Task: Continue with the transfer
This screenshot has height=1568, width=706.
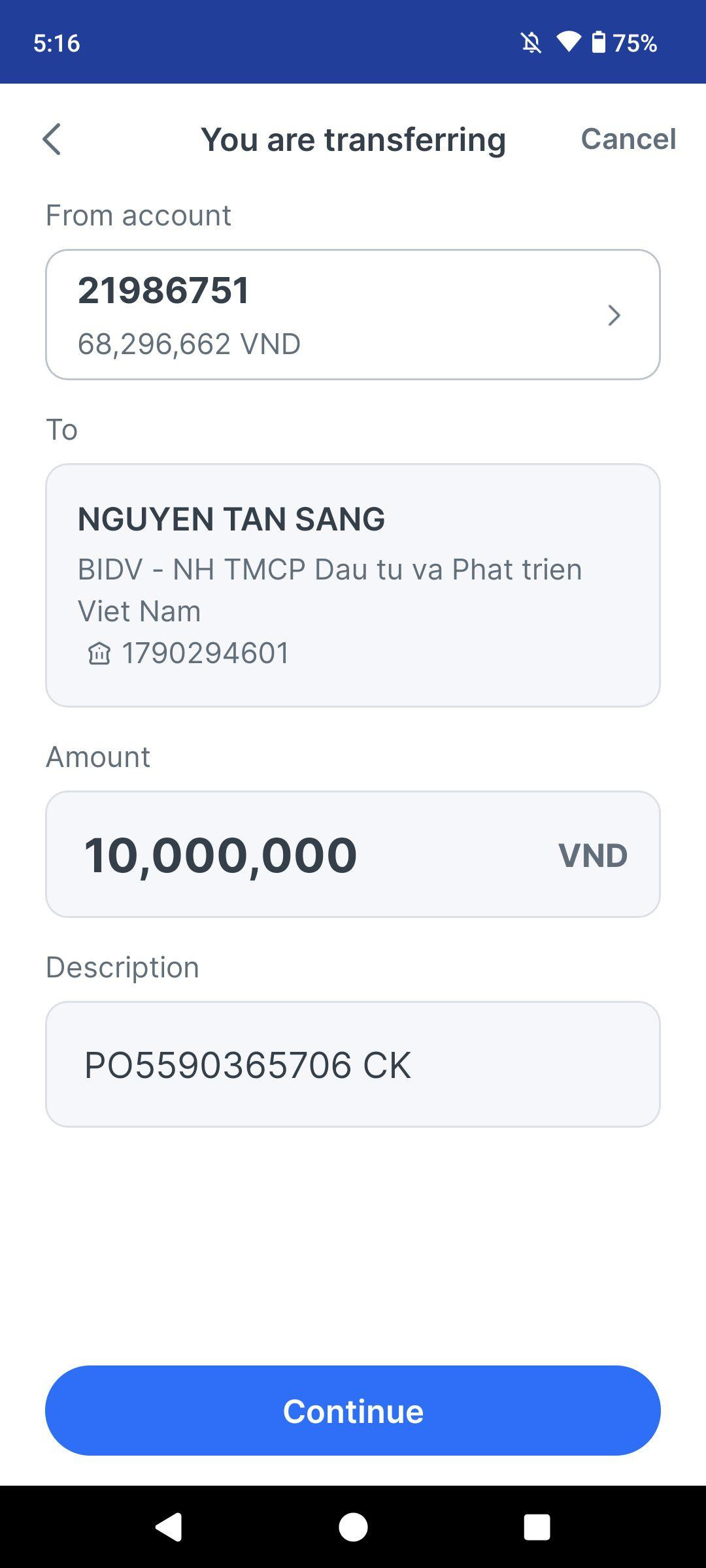Action: 352,1411
